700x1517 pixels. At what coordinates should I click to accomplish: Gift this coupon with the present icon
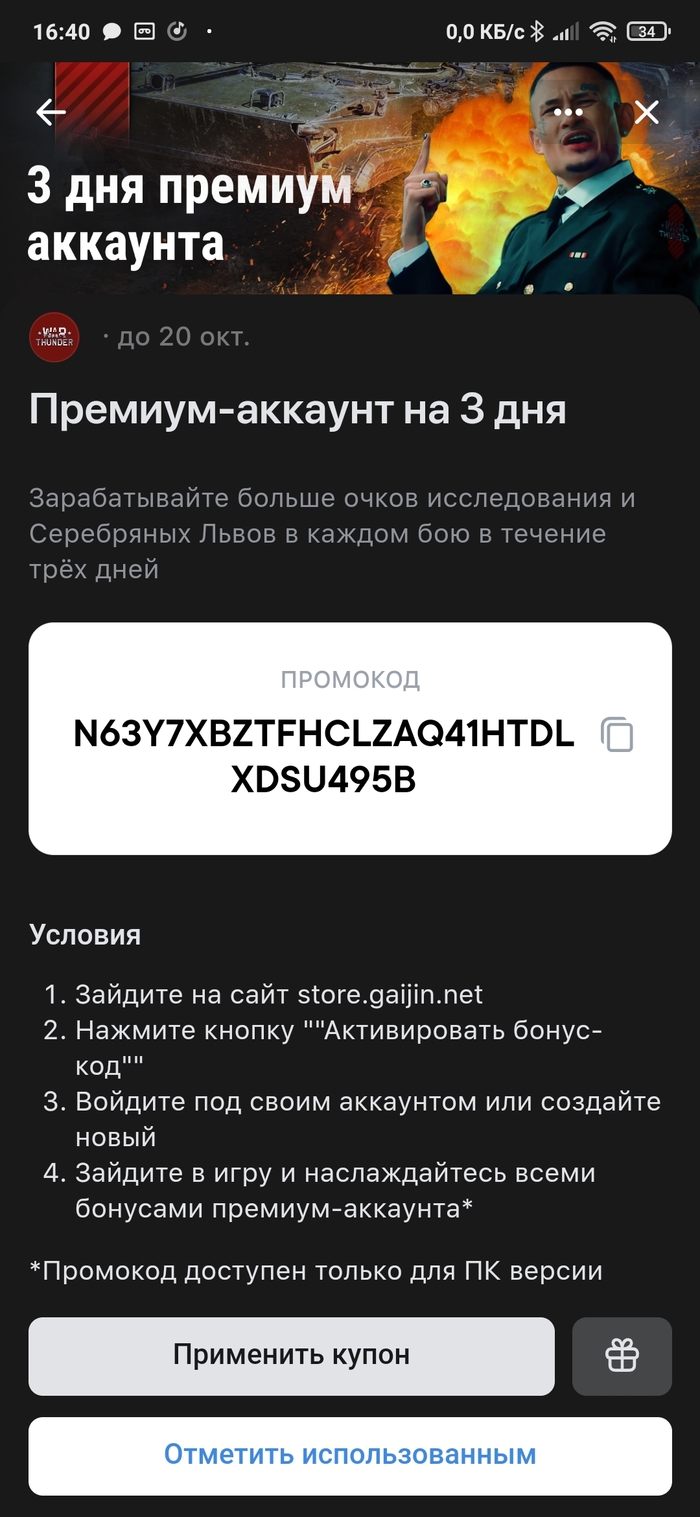pos(621,1356)
